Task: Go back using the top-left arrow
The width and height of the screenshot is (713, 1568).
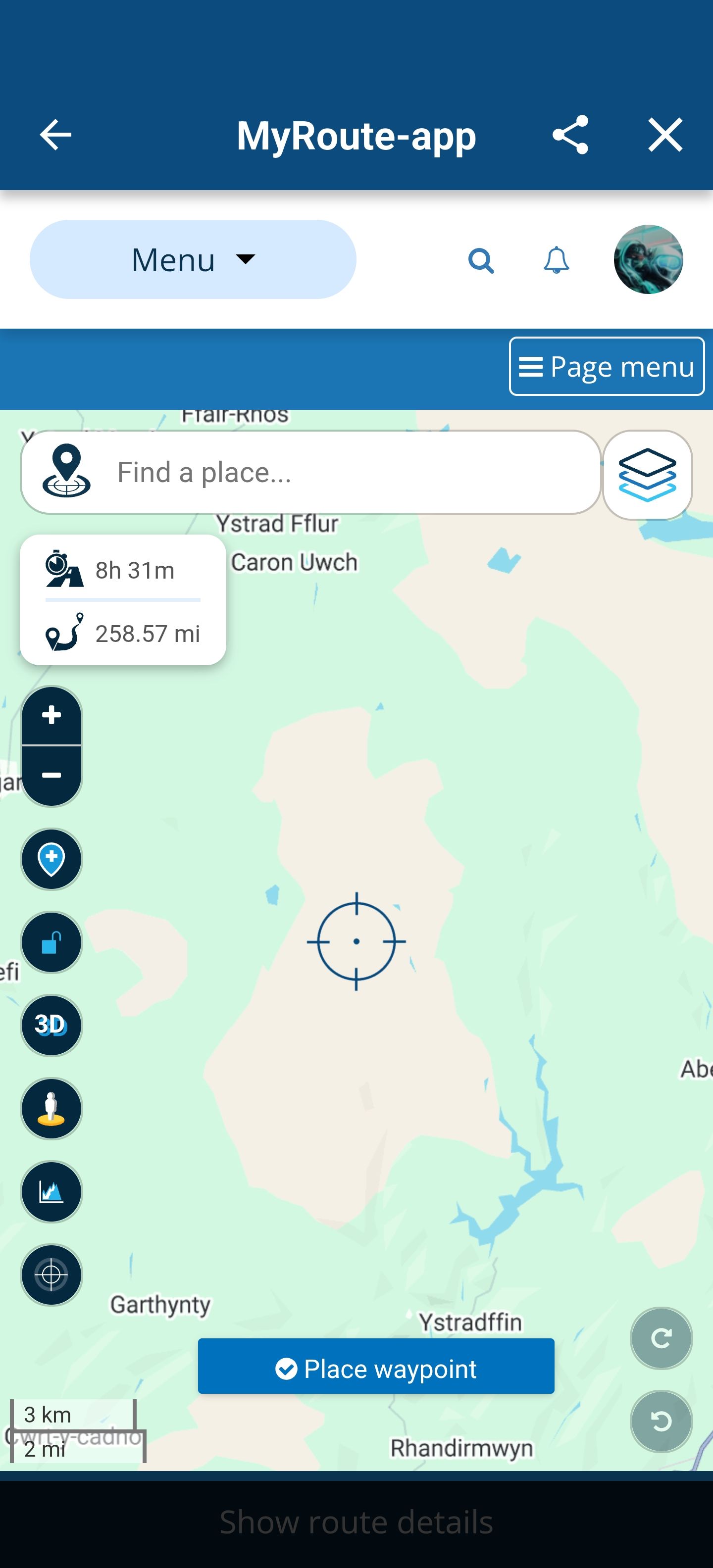Action: point(55,135)
